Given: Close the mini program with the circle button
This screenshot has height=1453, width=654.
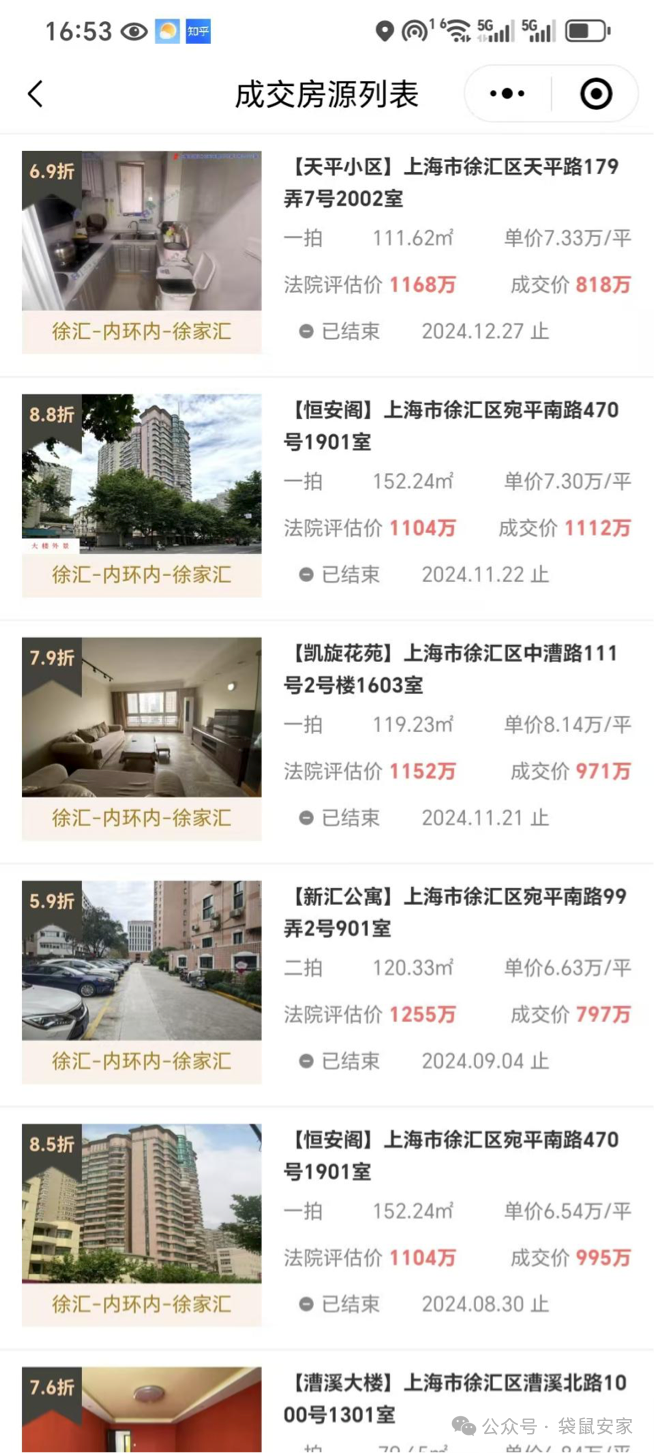Looking at the screenshot, I should point(596,94).
